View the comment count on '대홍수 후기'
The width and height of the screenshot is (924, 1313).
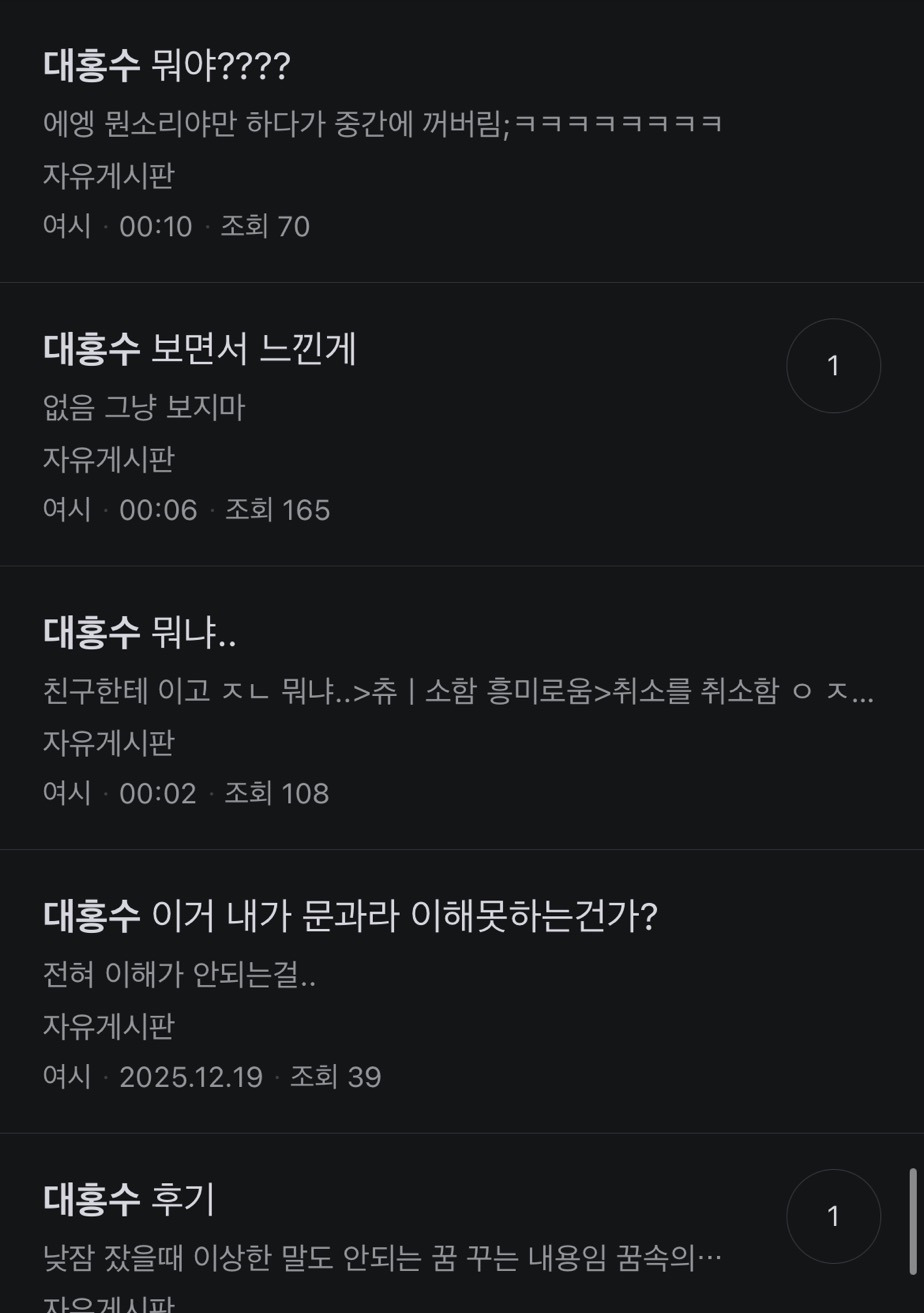(833, 1216)
